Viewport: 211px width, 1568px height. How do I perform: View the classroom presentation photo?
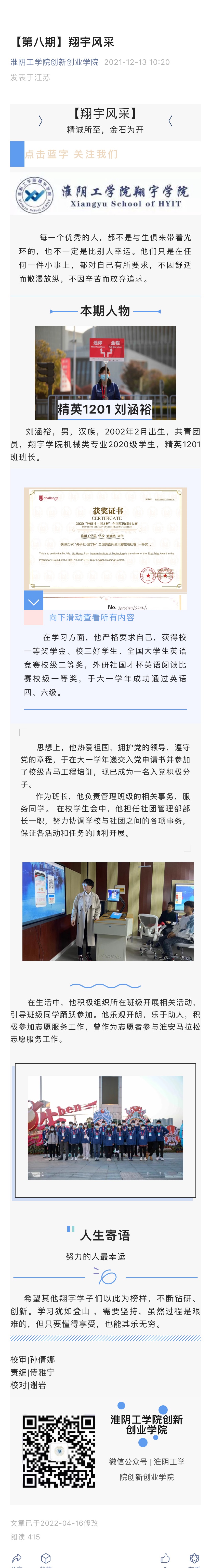[108, 911]
